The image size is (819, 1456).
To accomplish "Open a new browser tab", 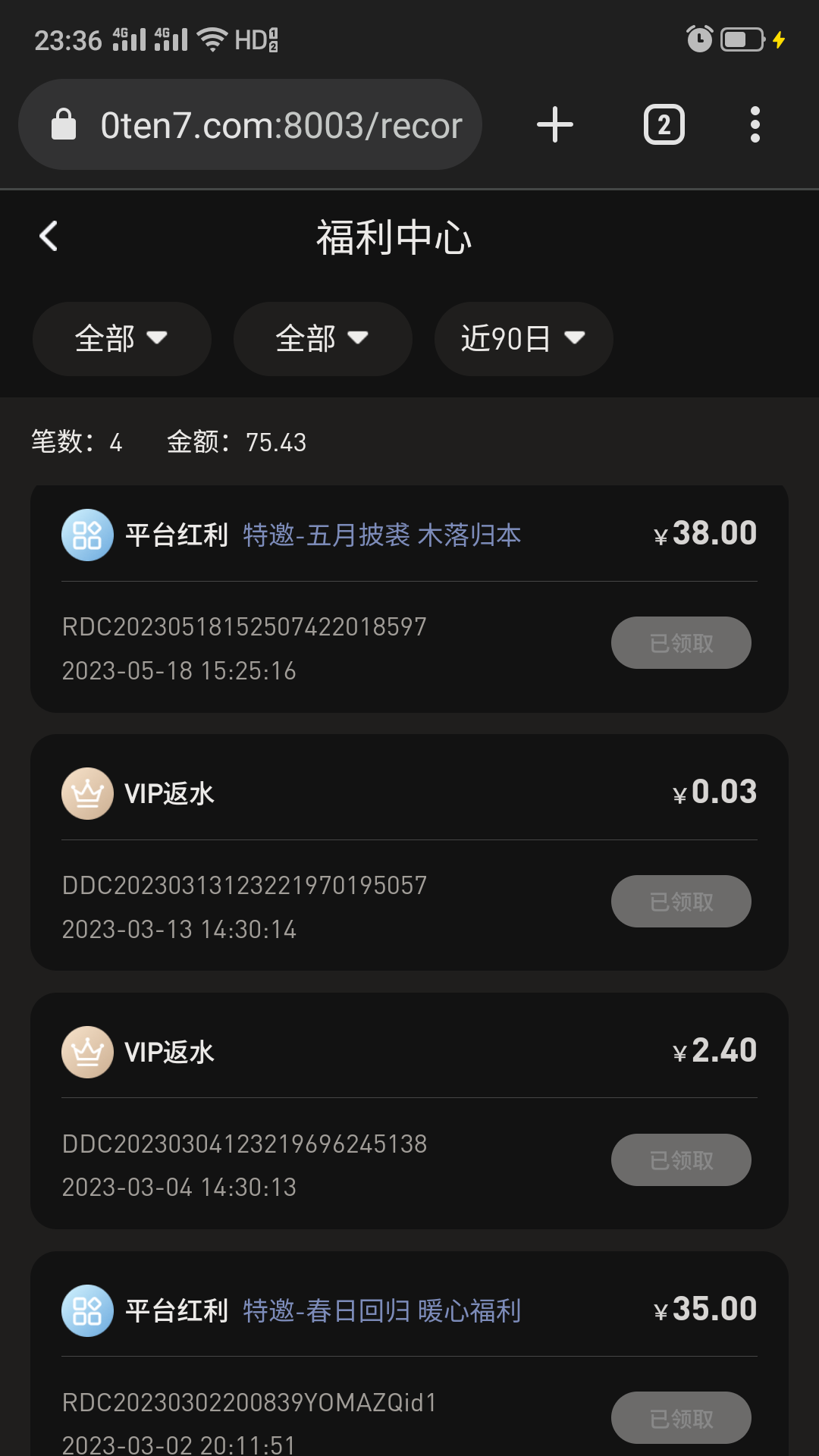I will (x=555, y=125).
